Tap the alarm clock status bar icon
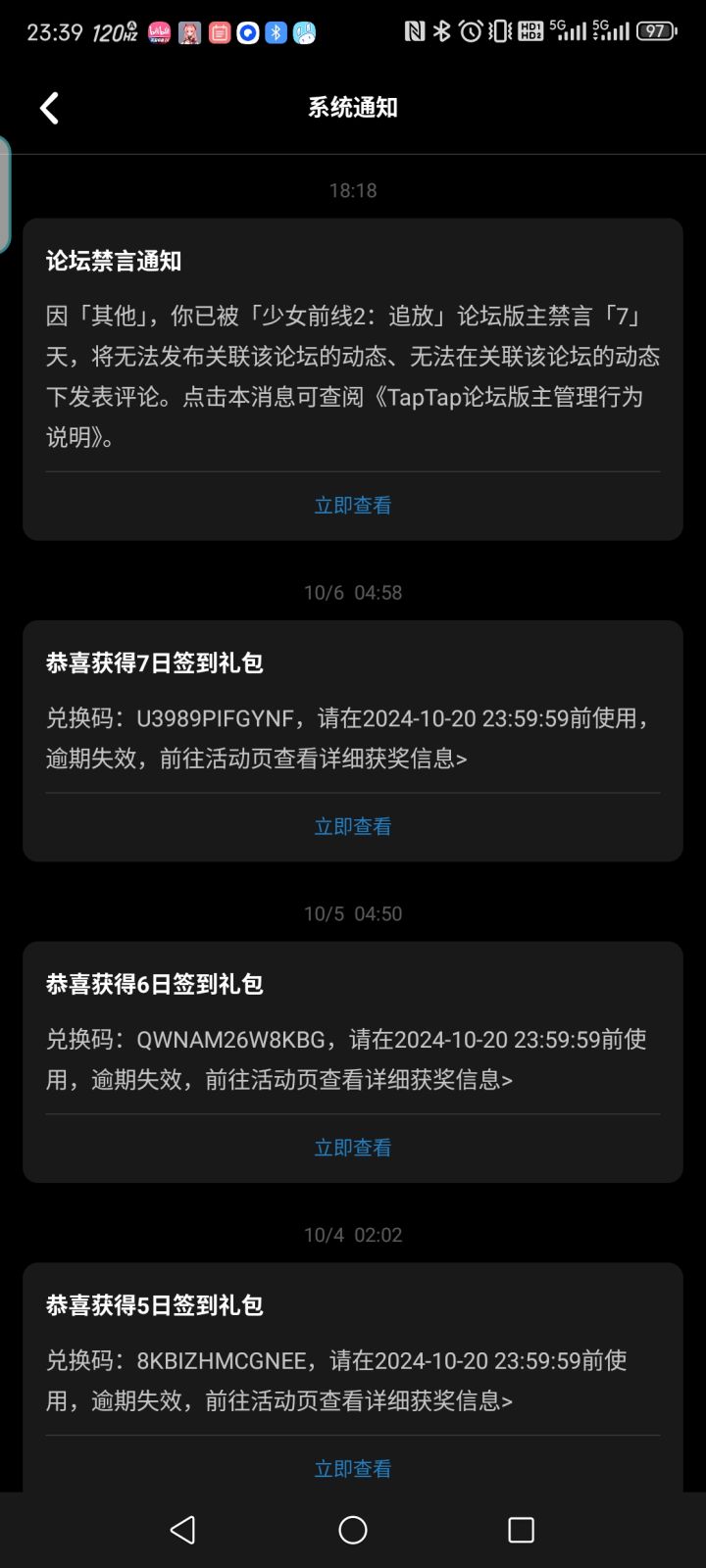The width and height of the screenshot is (706, 1568). coord(472,32)
